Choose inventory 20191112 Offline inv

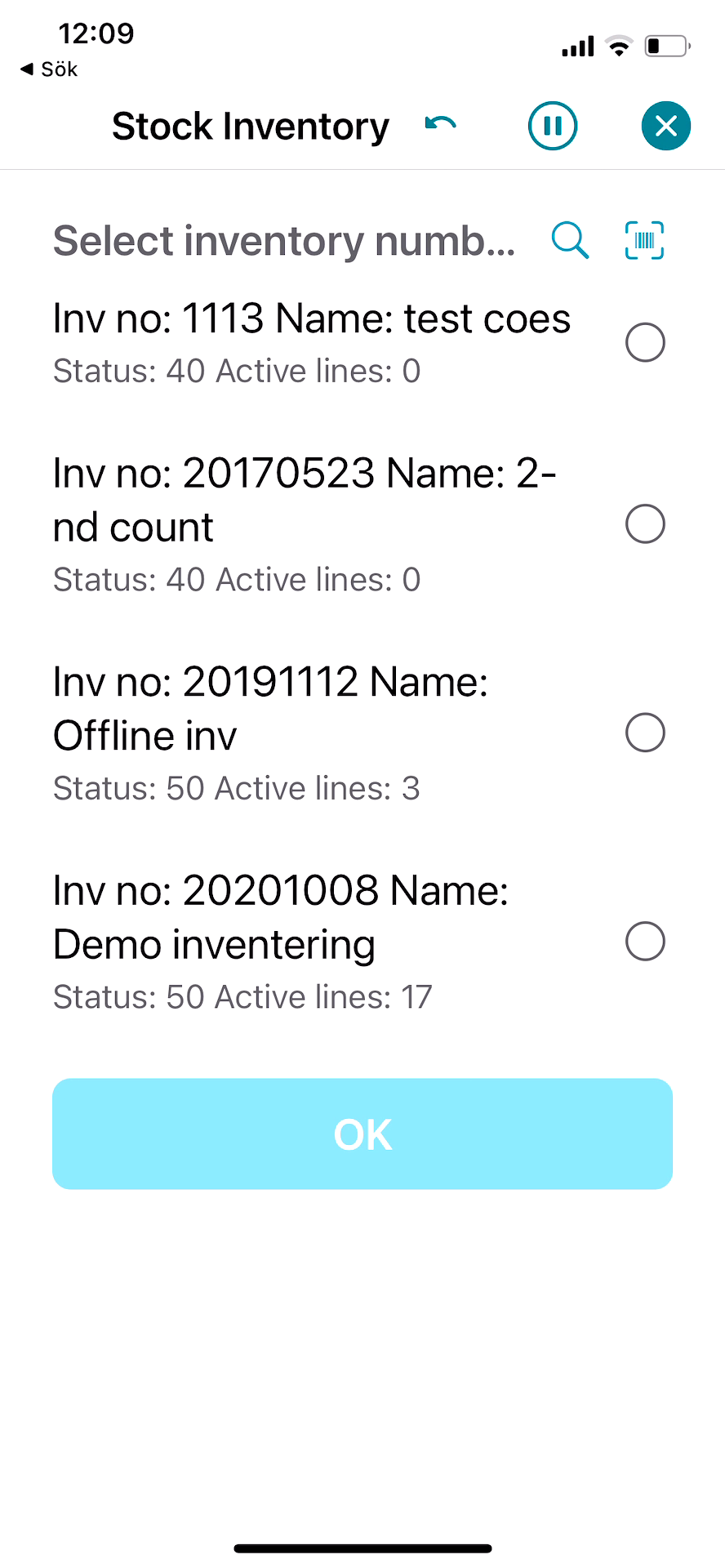coord(645,733)
